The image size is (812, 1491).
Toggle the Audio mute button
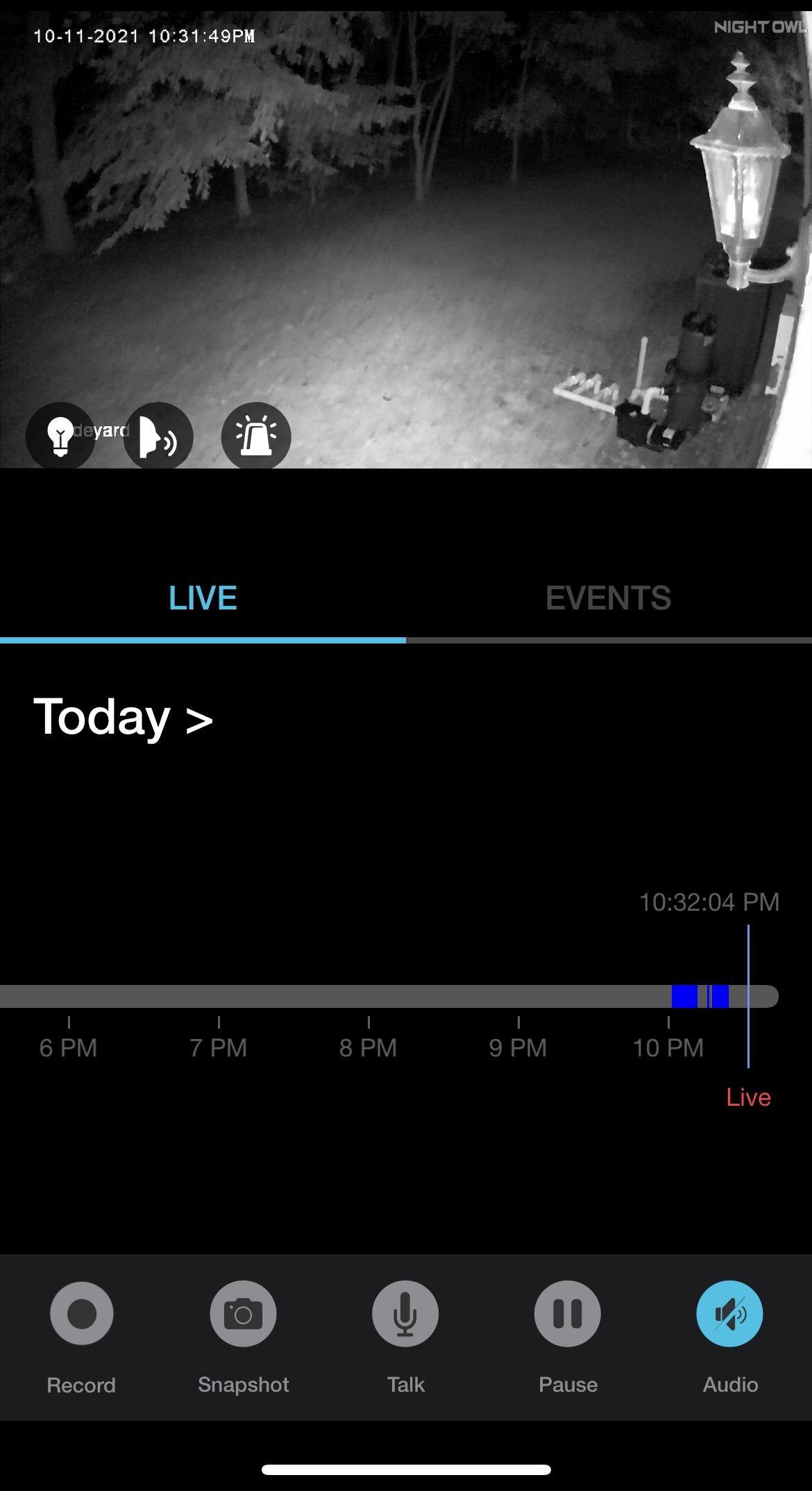[x=729, y=1313]
